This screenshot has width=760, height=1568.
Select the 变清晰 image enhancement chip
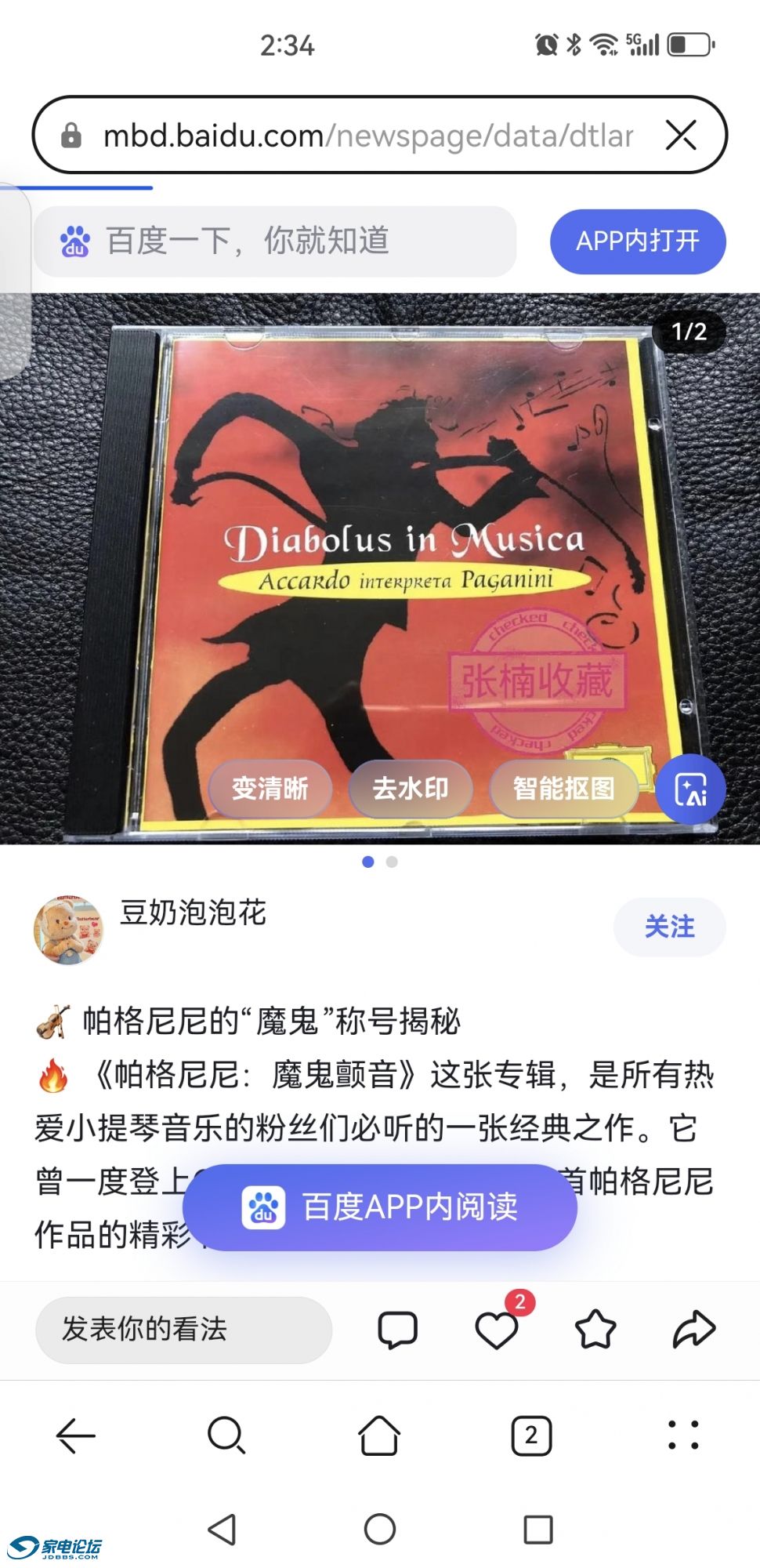[x=270, y=788]
